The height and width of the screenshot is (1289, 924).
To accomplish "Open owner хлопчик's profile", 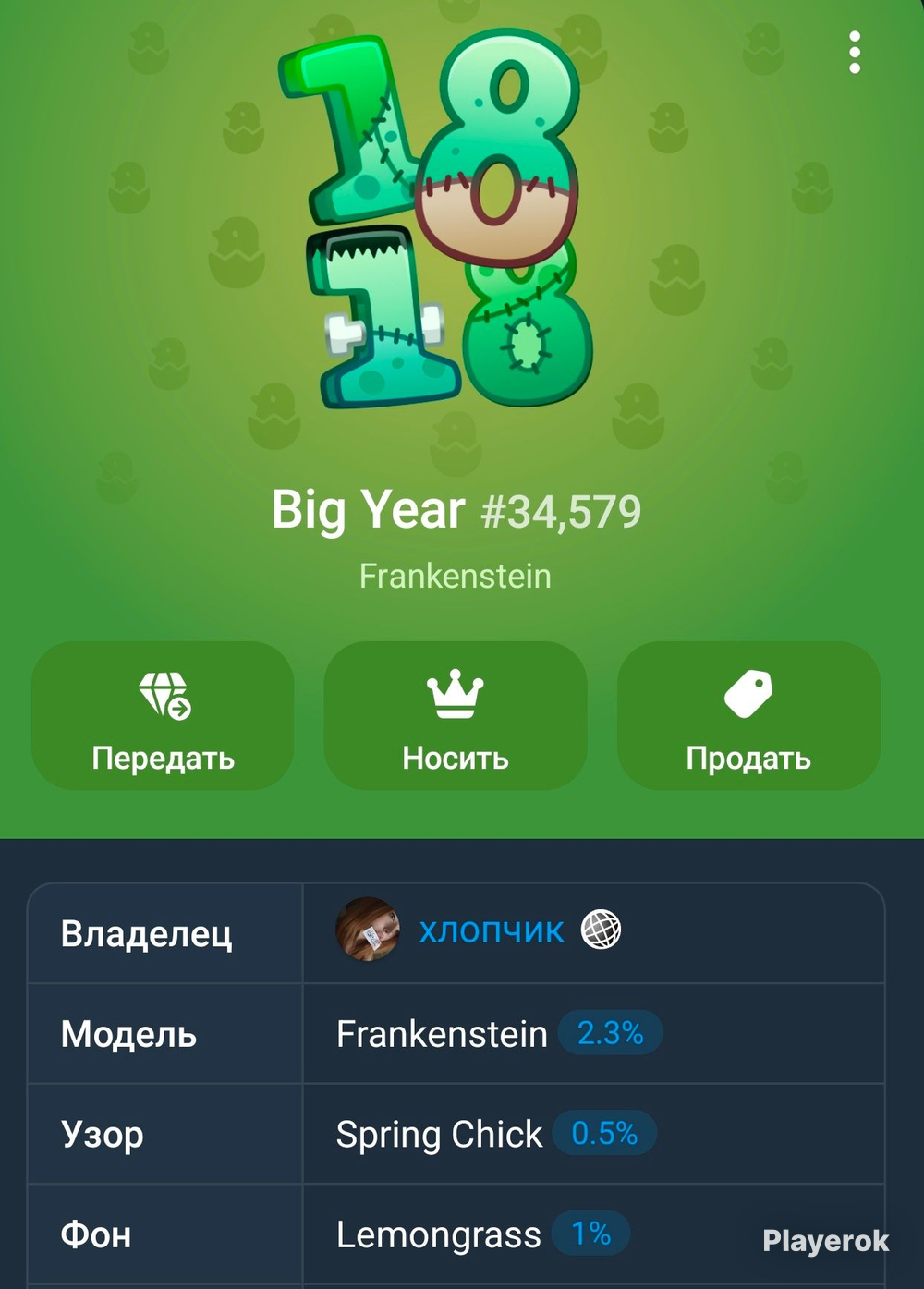I will 491,930.
